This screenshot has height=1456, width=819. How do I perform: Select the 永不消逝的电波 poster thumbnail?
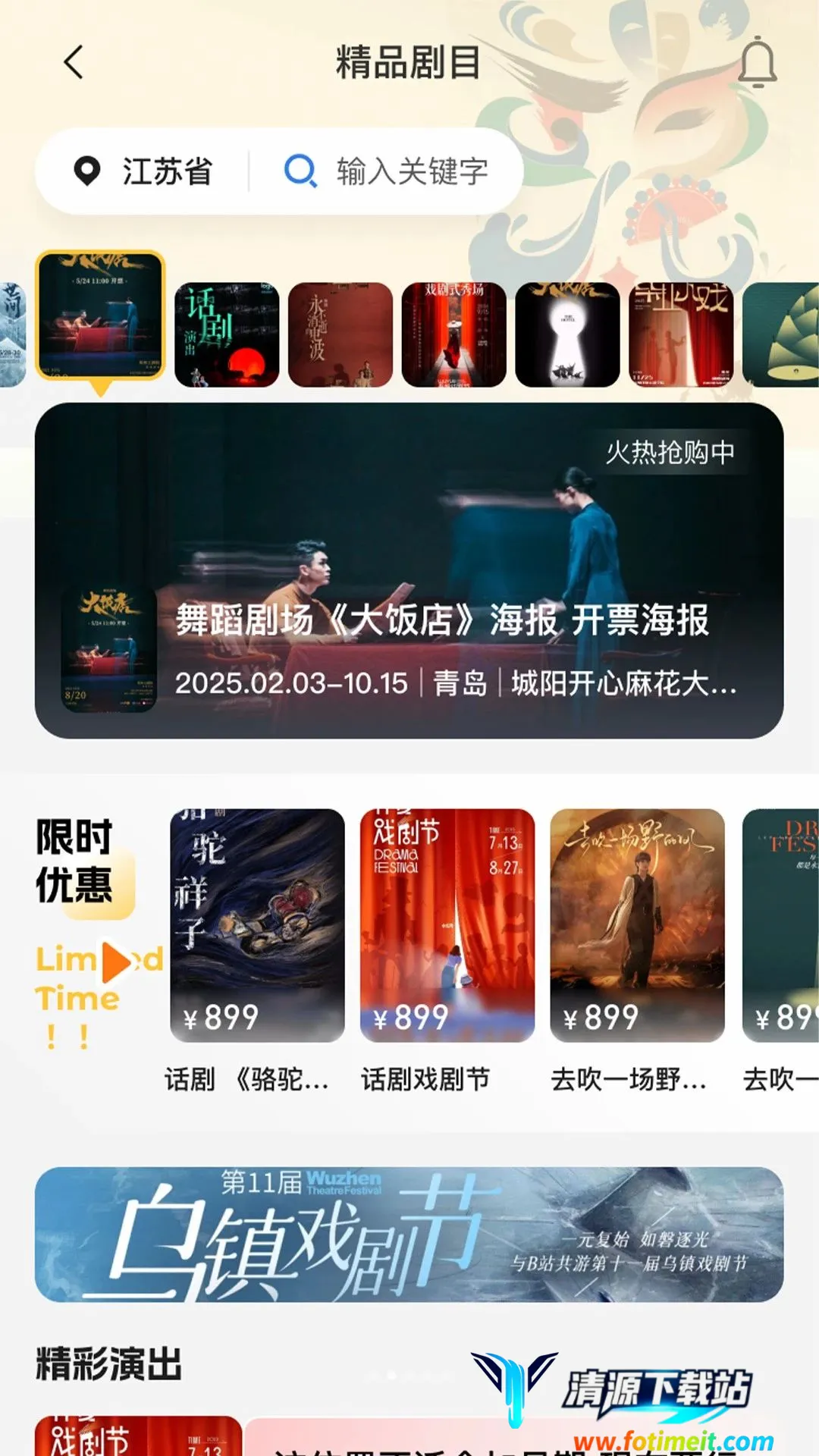[340, 334]
